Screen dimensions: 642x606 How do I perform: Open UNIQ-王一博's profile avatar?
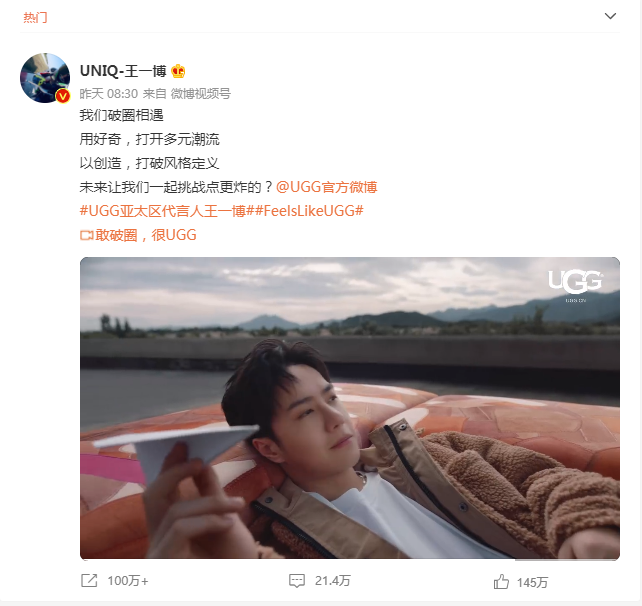coord(45,78)
